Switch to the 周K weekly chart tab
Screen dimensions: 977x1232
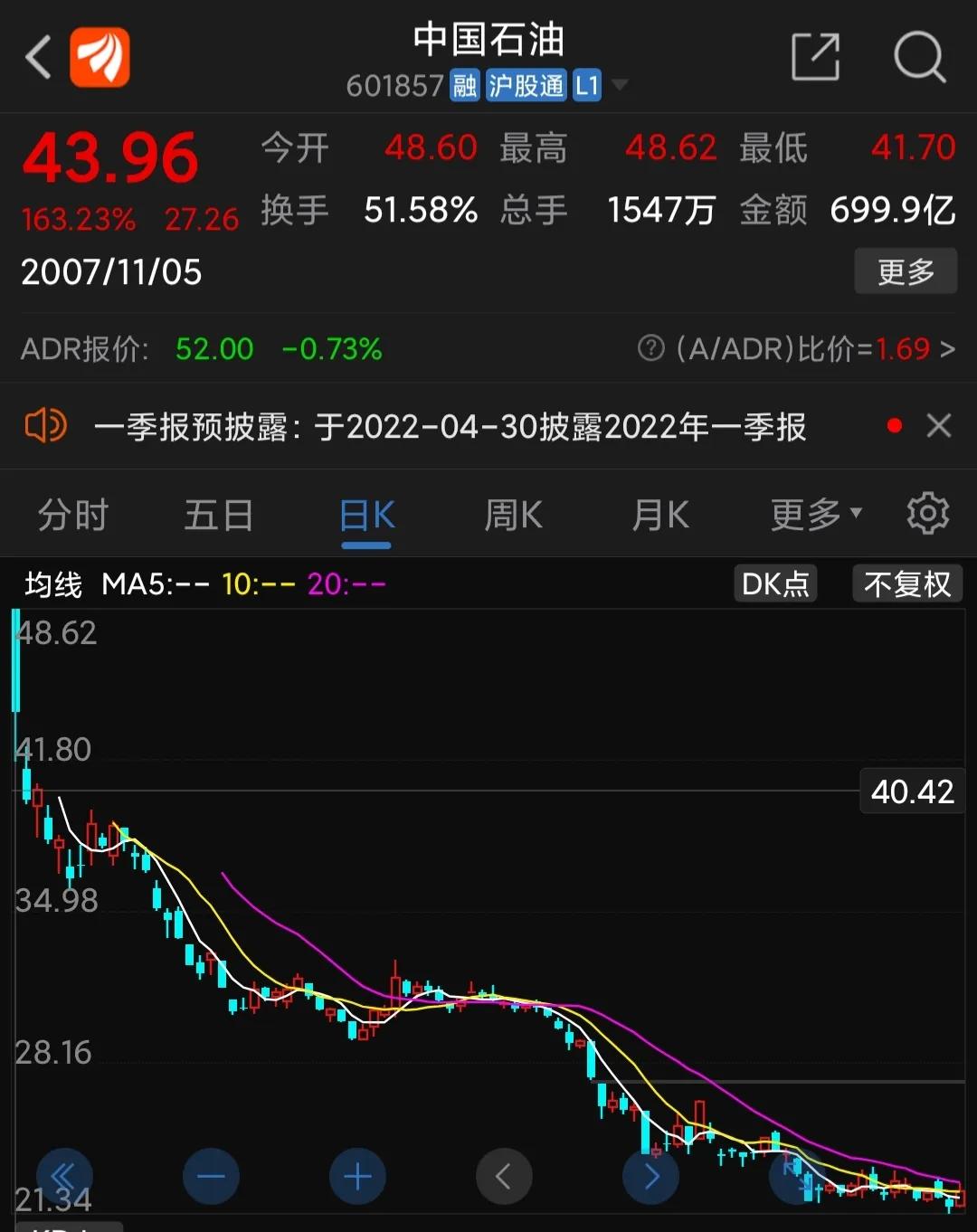513,513
